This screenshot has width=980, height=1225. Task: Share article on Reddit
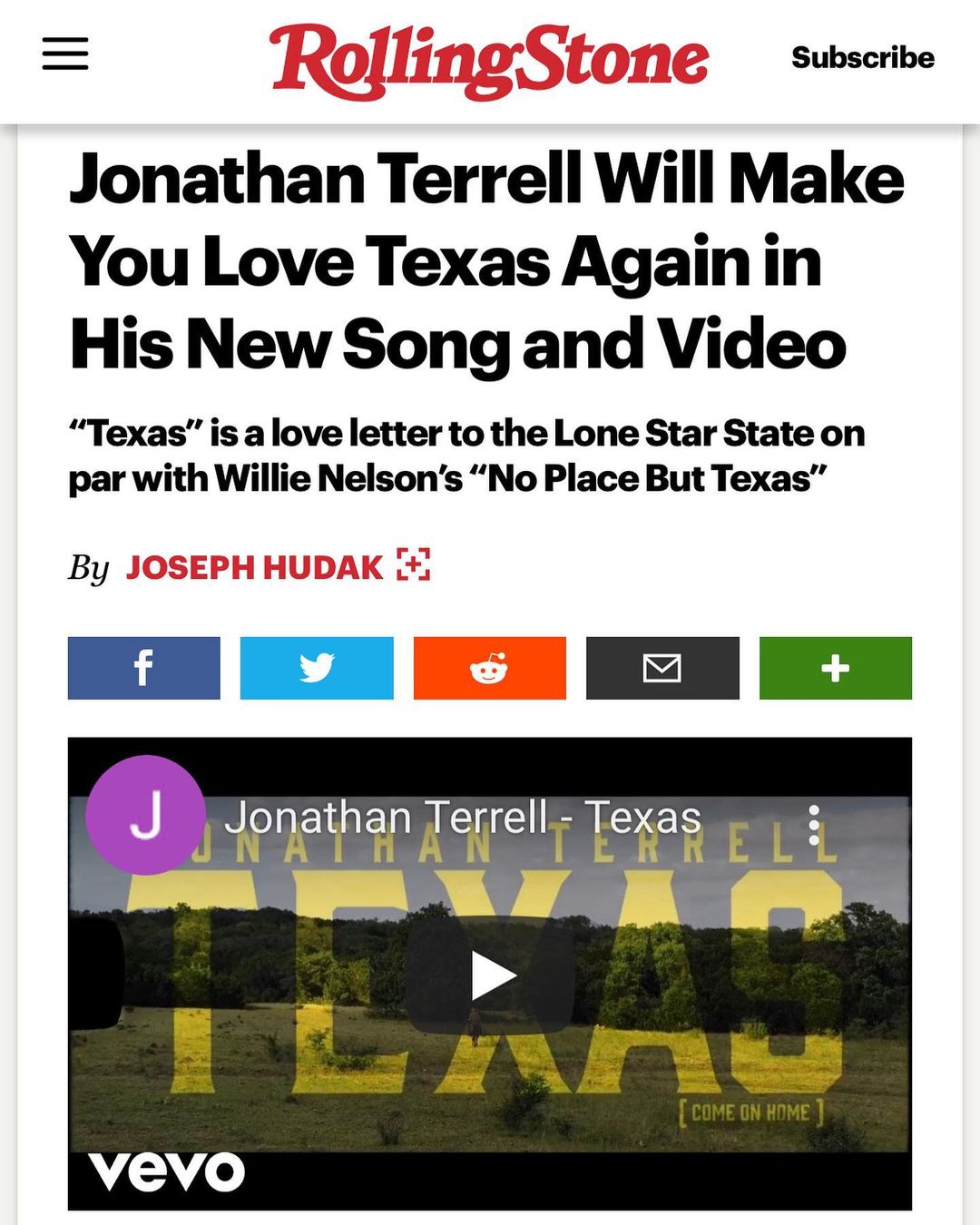489,669
